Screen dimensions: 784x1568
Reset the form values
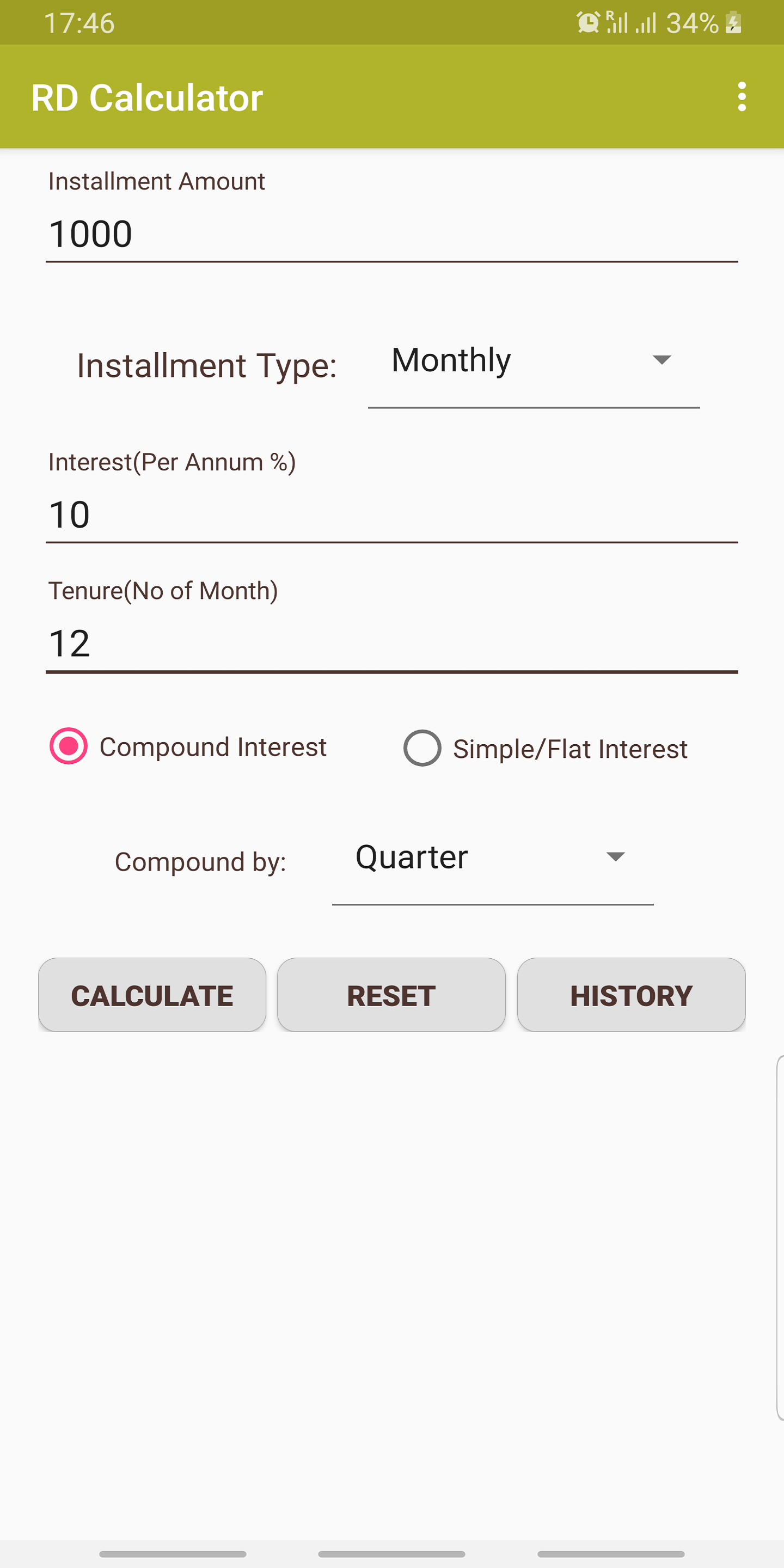391,995
